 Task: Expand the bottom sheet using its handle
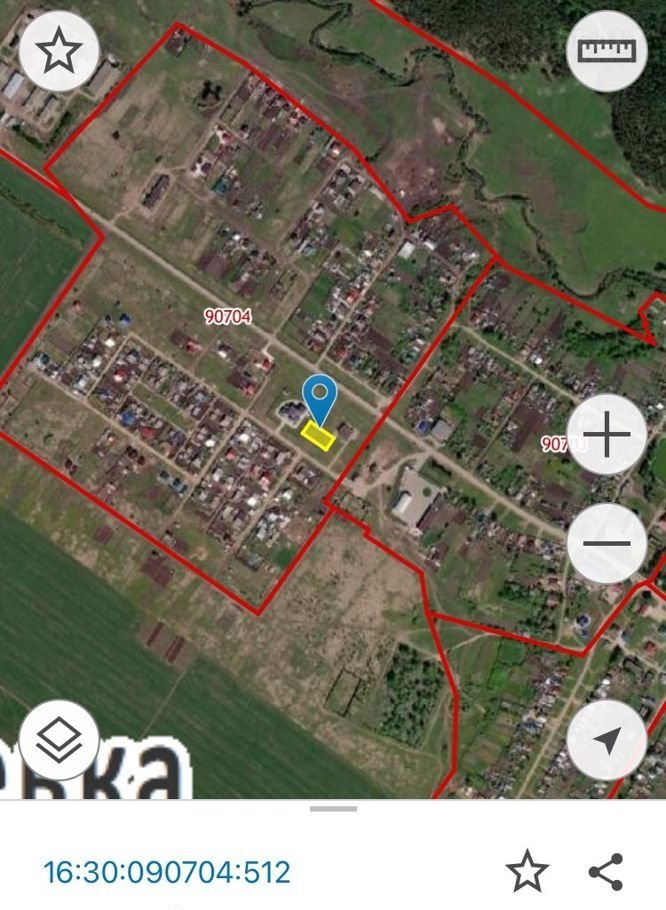coord(333,808)
